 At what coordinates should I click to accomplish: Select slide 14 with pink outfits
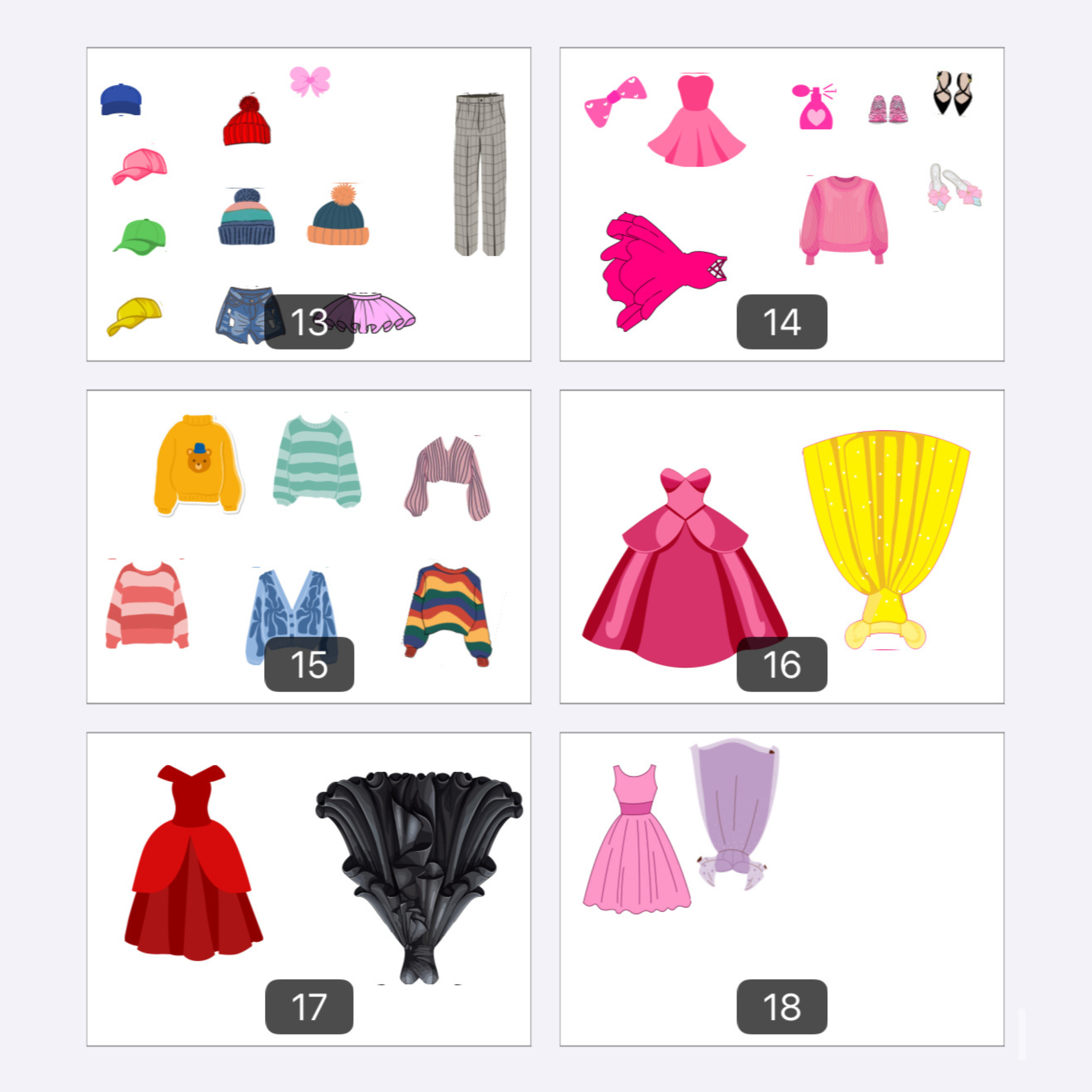point(782,204)
